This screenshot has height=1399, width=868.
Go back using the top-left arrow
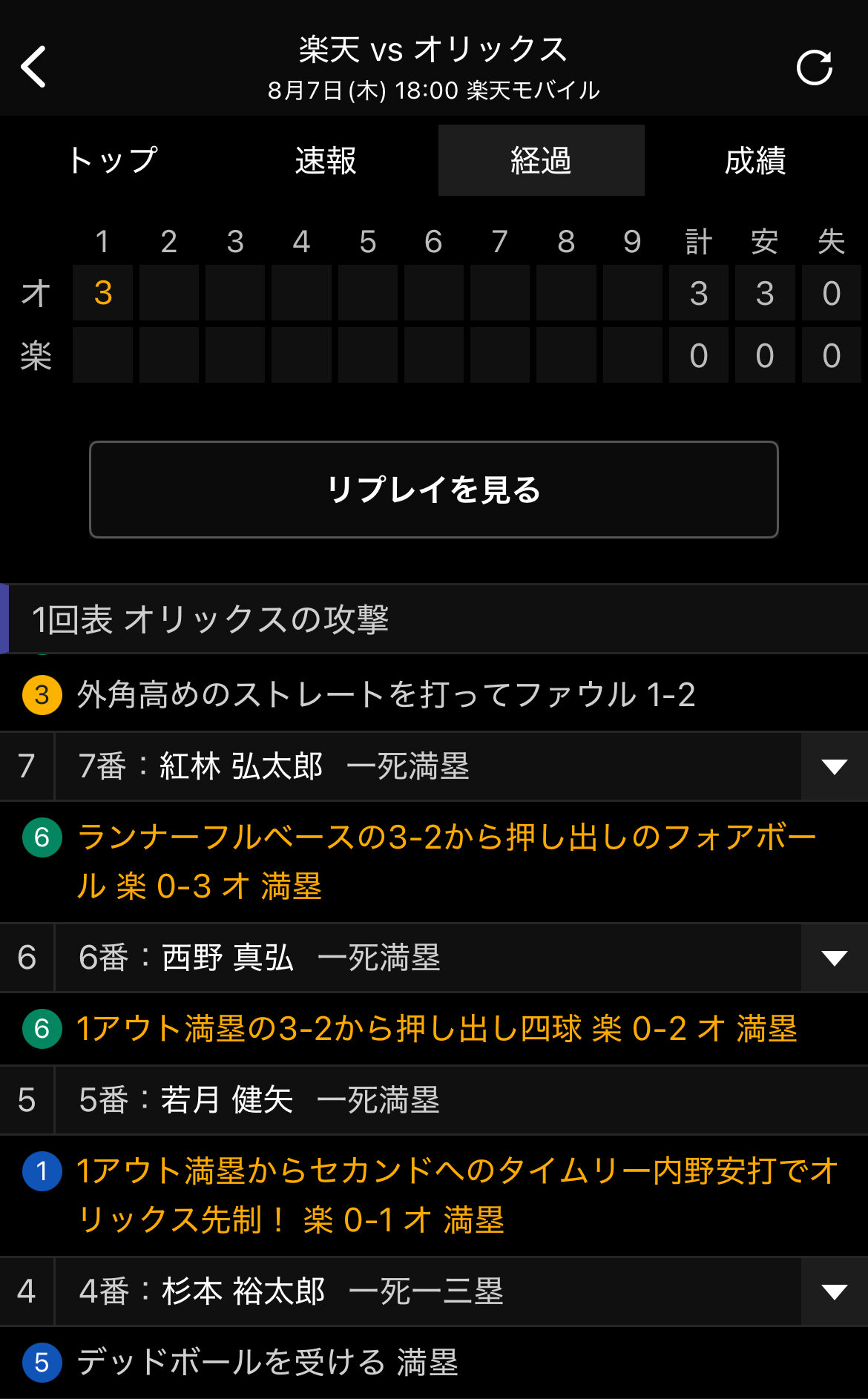coord(34,67)
